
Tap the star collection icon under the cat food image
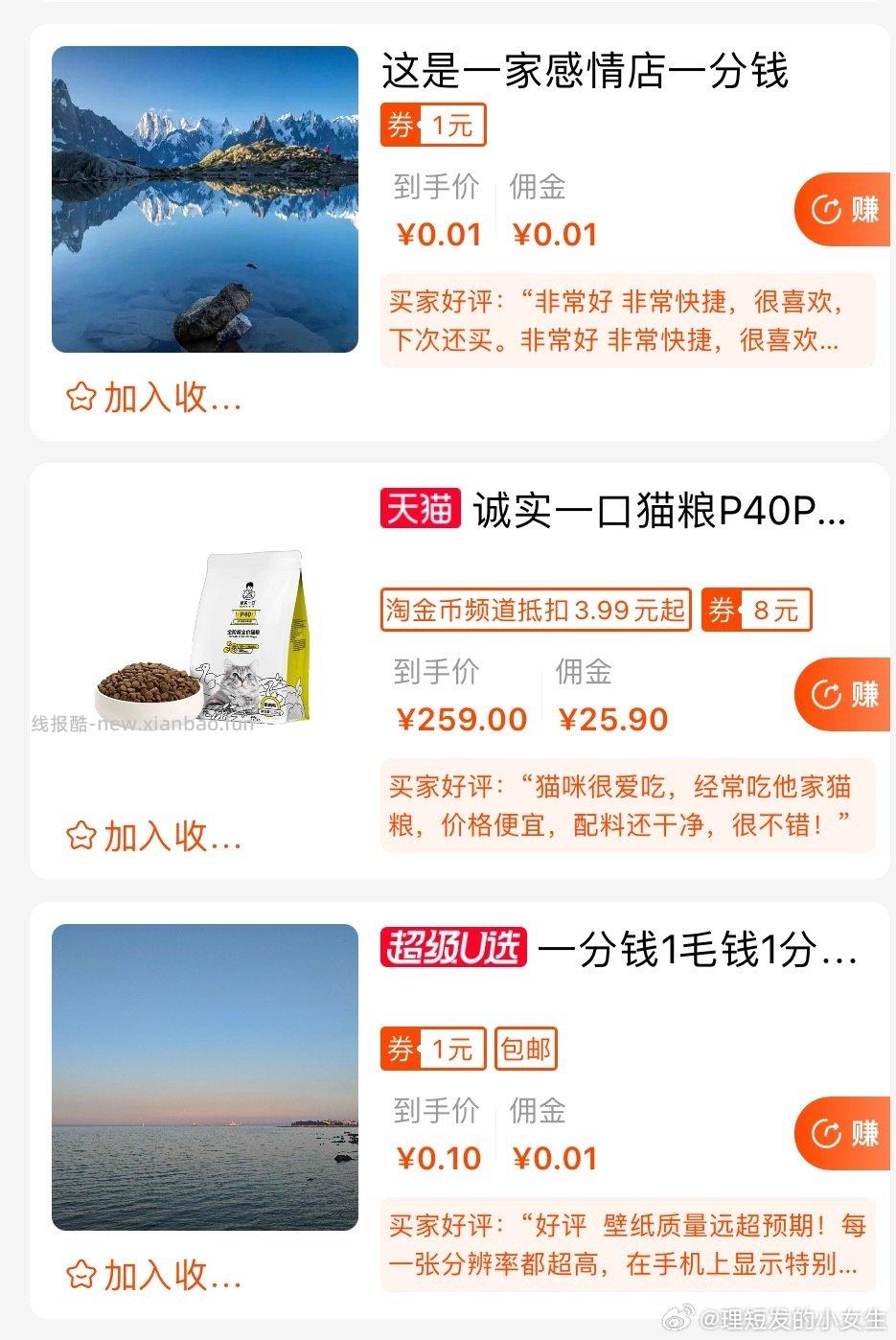[80, 835]
